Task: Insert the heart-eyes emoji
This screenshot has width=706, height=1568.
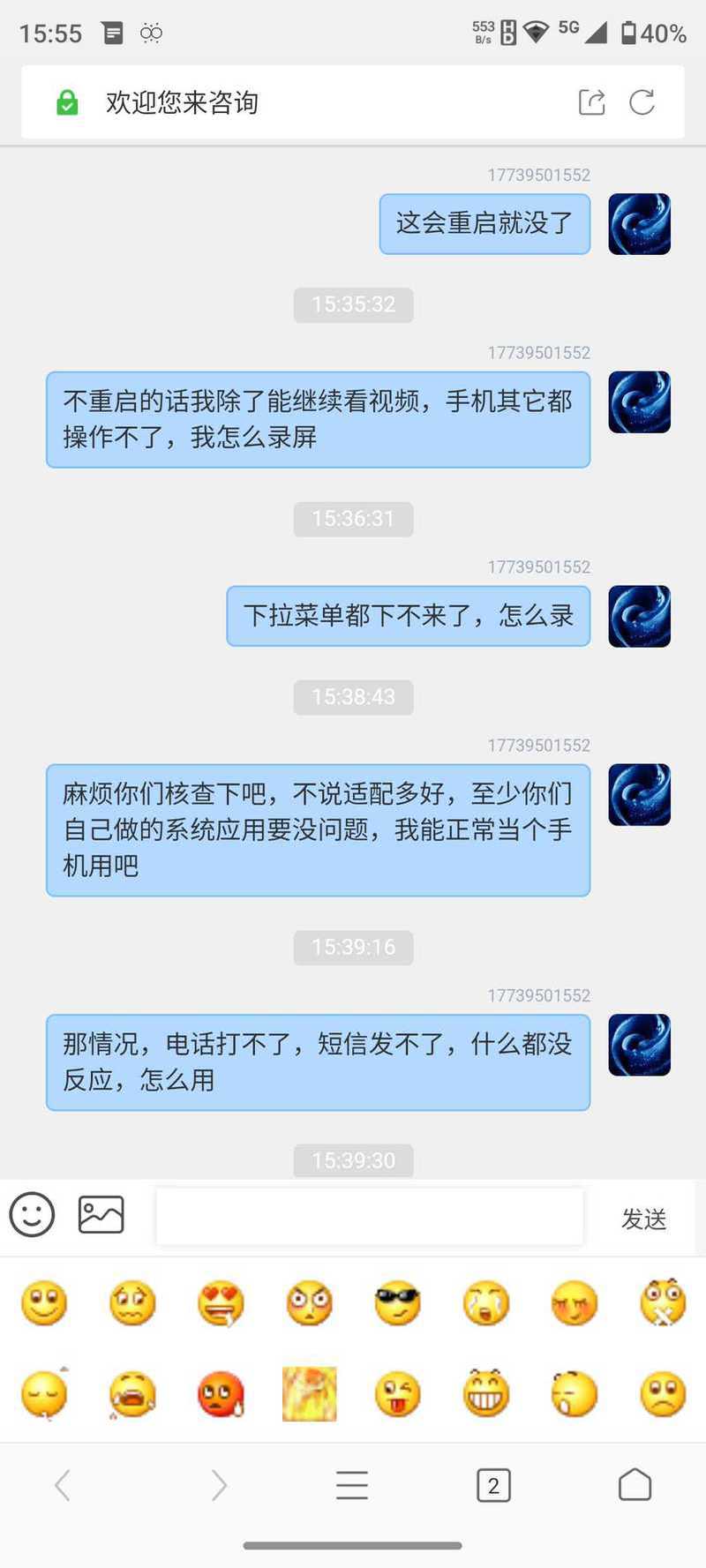Action: click(x=221, y=1303)
